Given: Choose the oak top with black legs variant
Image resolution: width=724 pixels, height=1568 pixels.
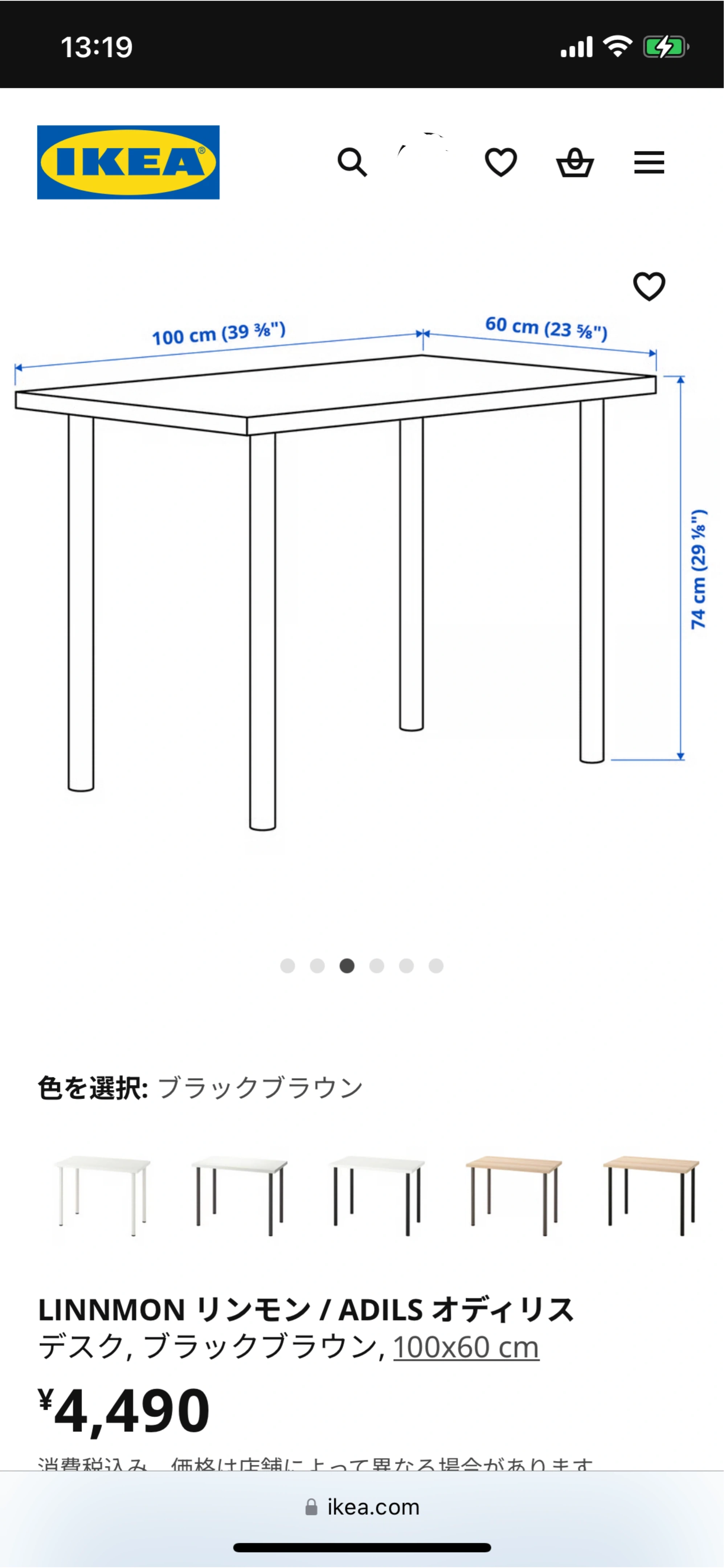Looking at the screenshot, I should 651,1196.
